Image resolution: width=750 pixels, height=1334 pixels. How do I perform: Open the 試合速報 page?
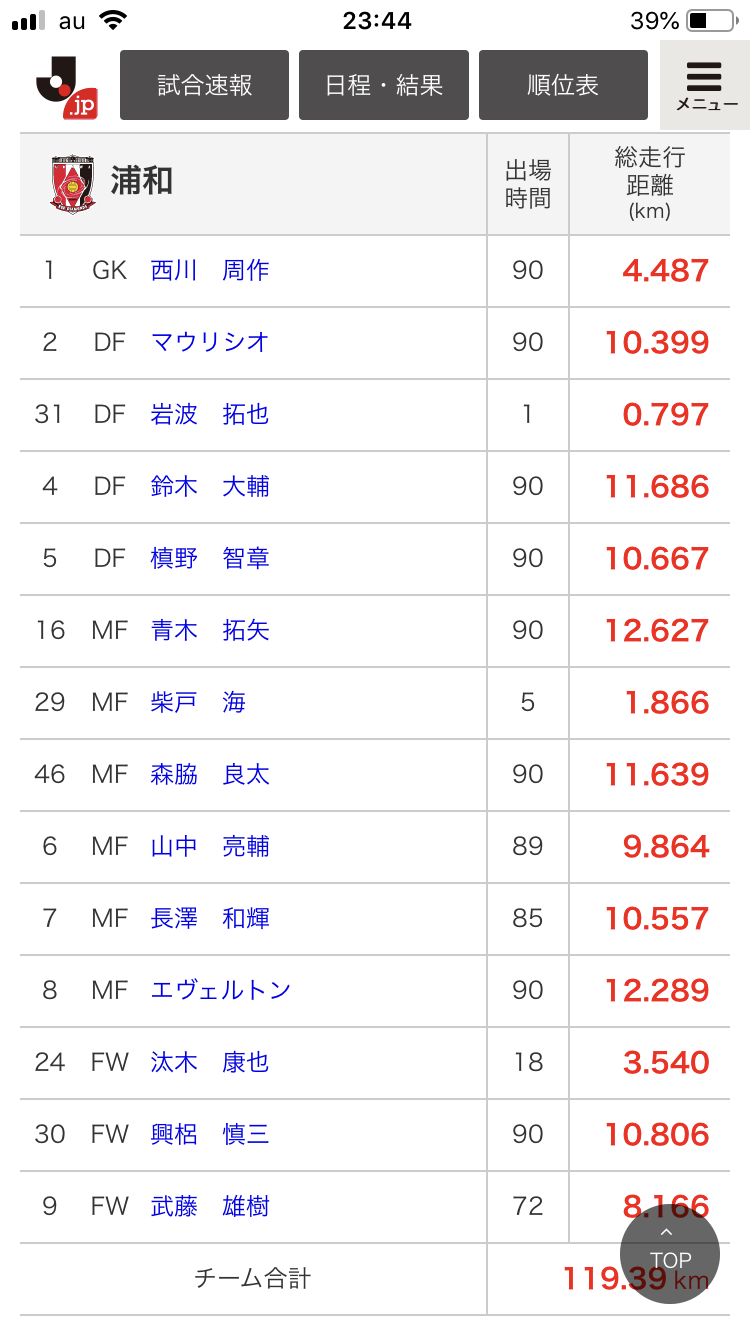tap(204, 85)
